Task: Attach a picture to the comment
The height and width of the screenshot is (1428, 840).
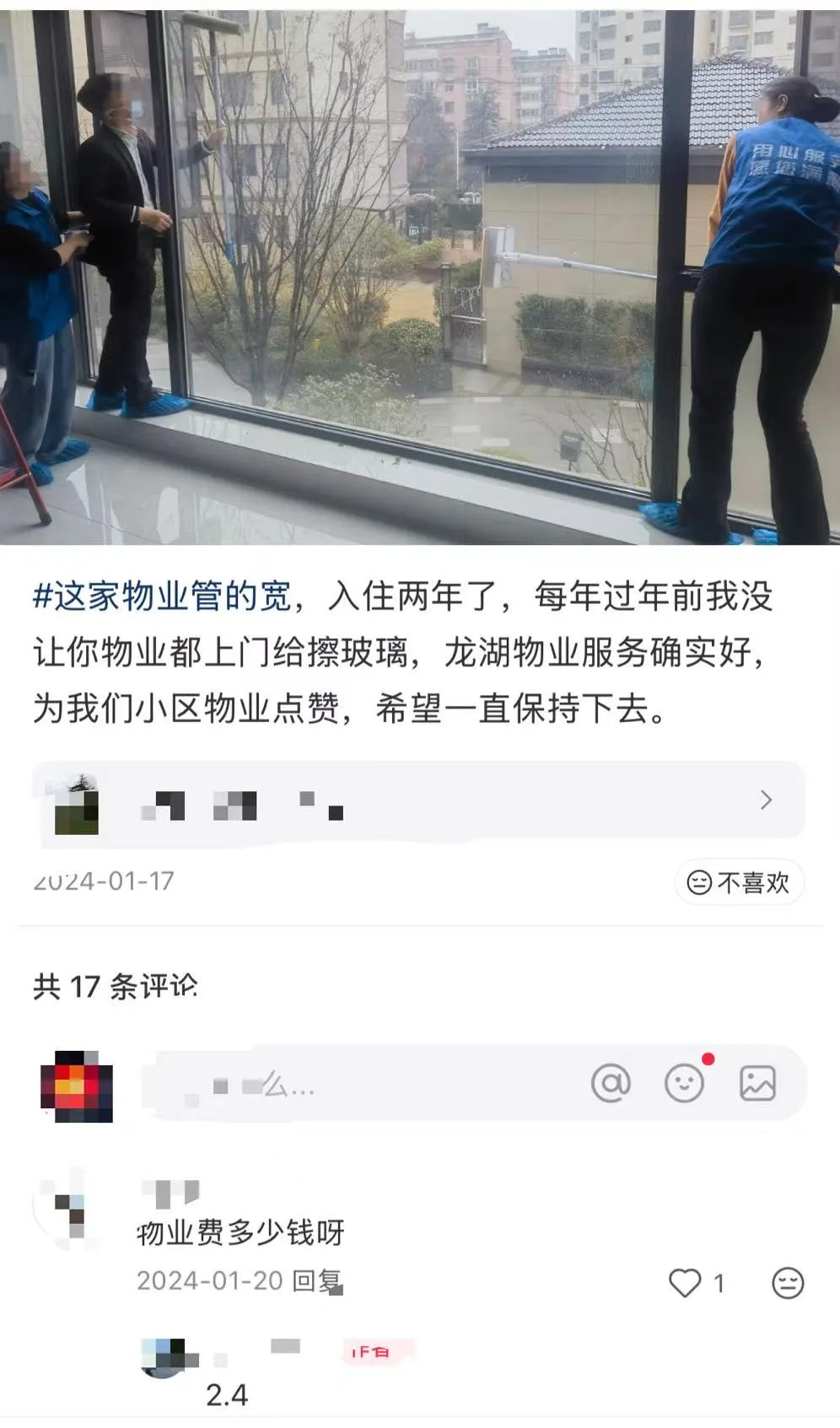Action: 757,1083
